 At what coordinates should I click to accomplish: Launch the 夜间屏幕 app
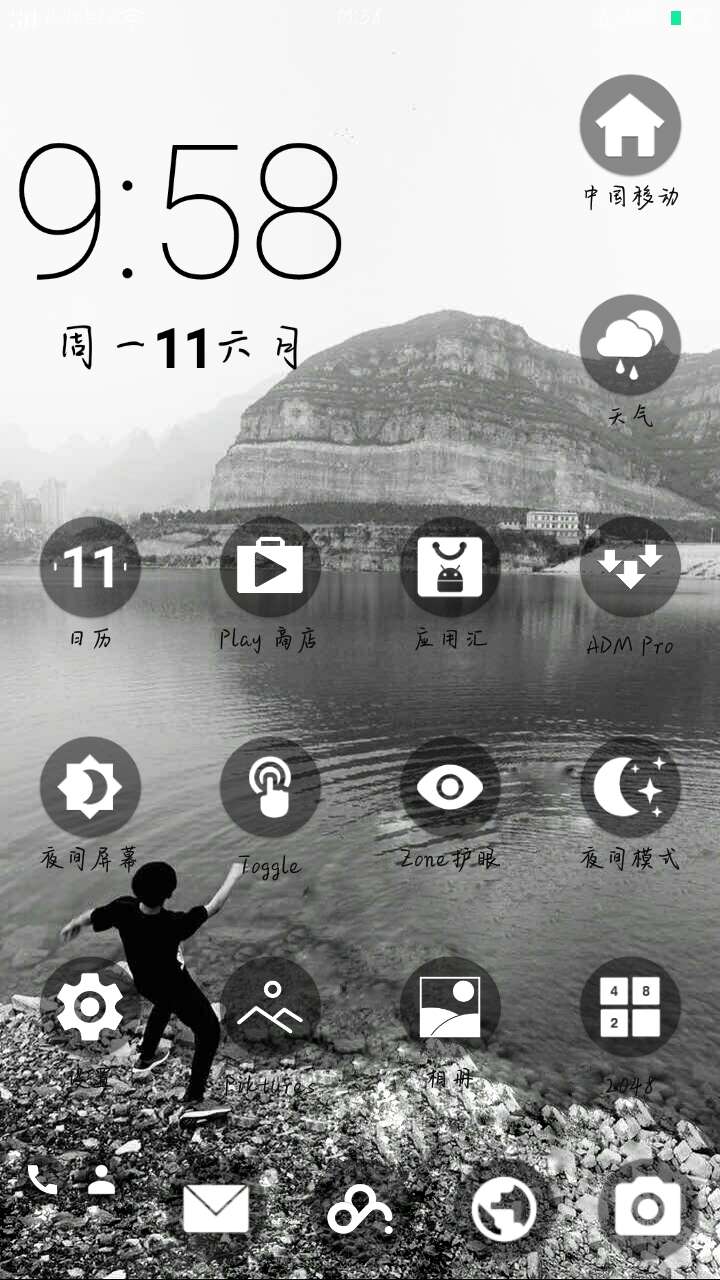90,787
